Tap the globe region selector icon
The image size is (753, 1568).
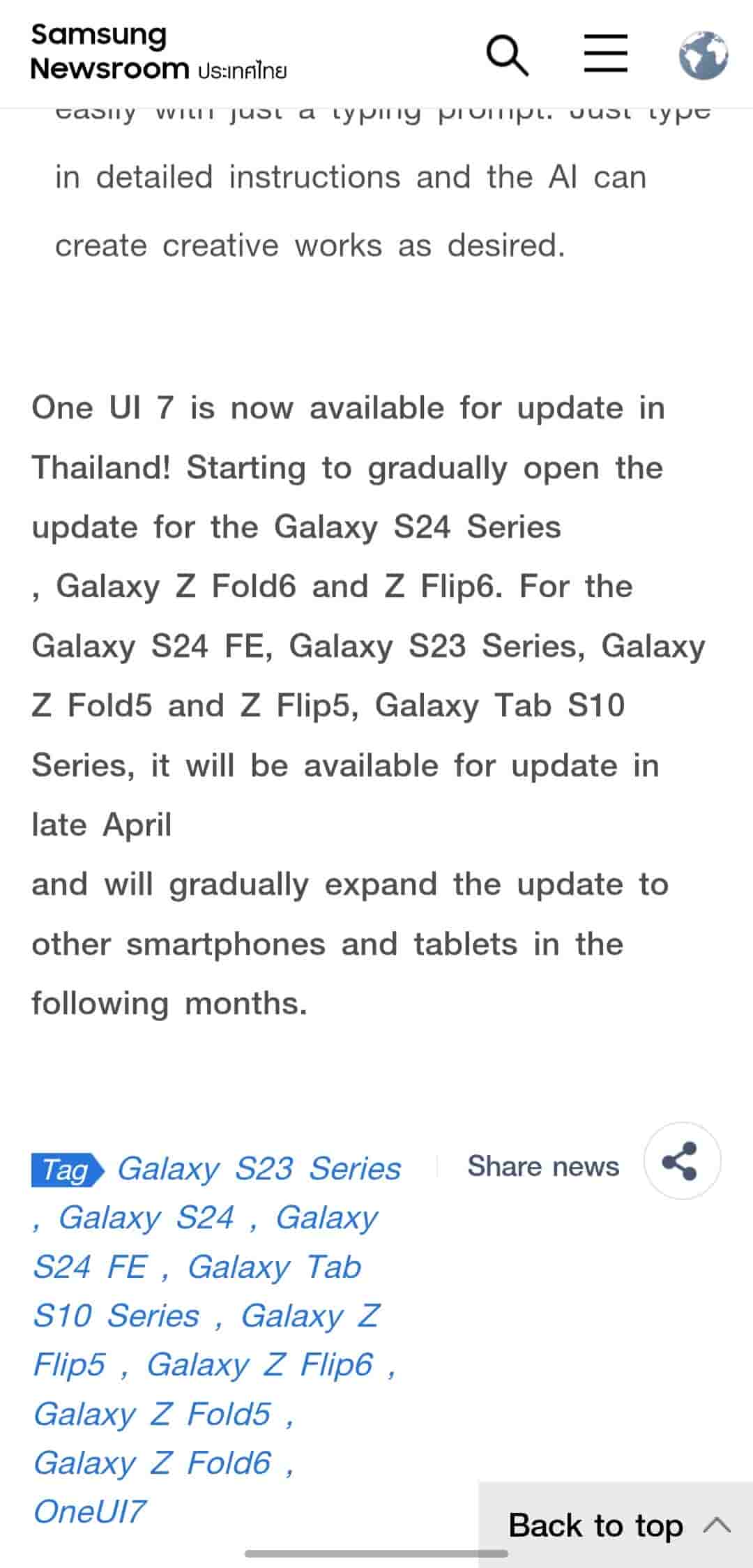tap(703, 54)
